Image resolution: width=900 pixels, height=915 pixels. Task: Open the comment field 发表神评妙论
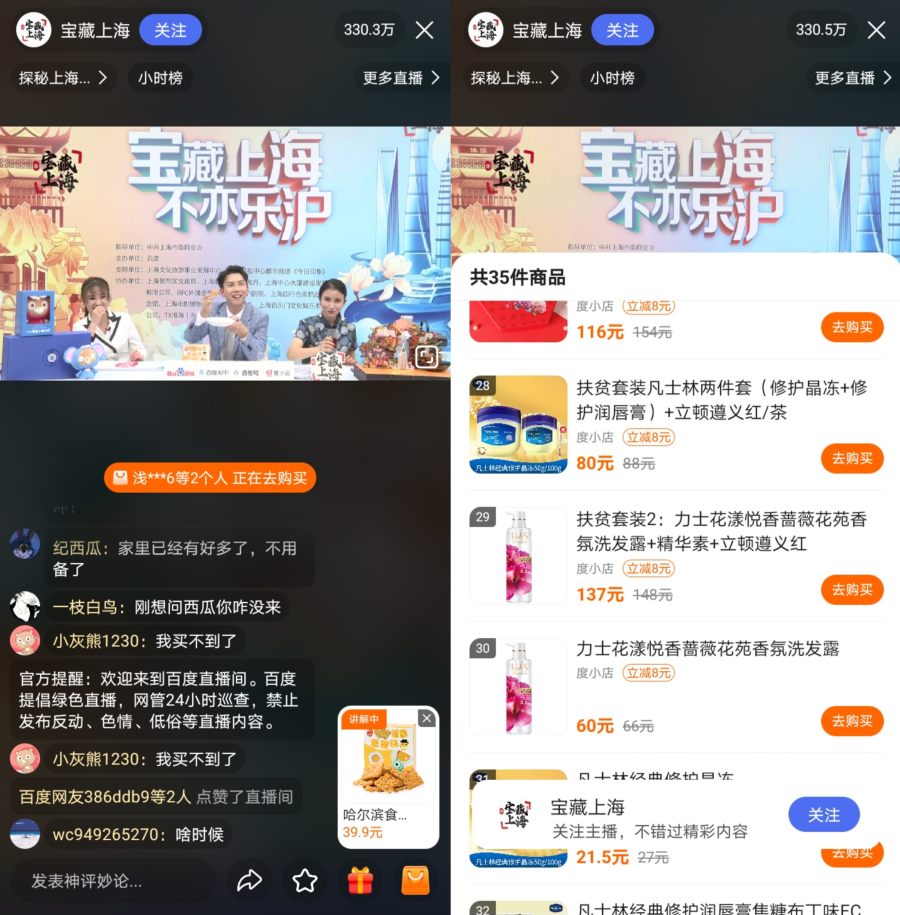tap(112, 881)
